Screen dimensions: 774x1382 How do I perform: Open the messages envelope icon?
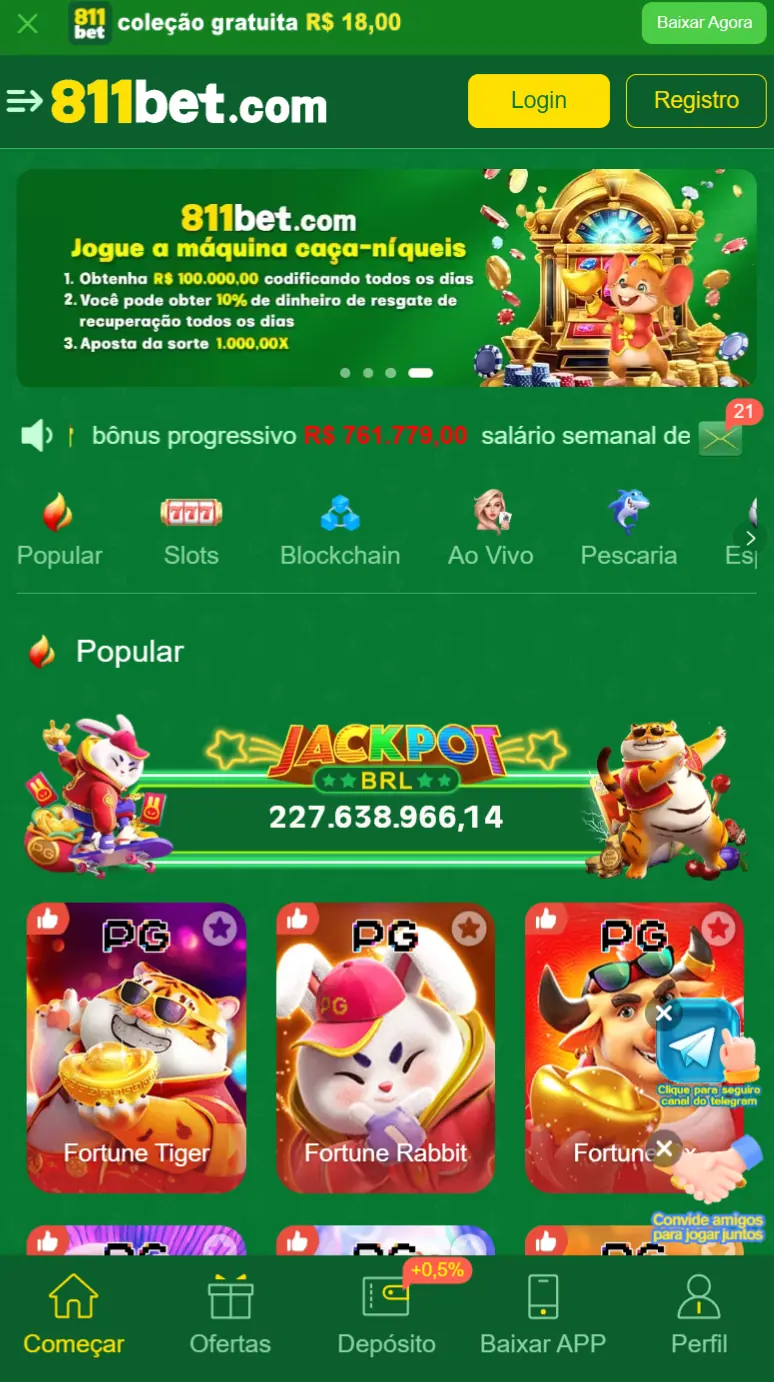(x=720, y=437)
